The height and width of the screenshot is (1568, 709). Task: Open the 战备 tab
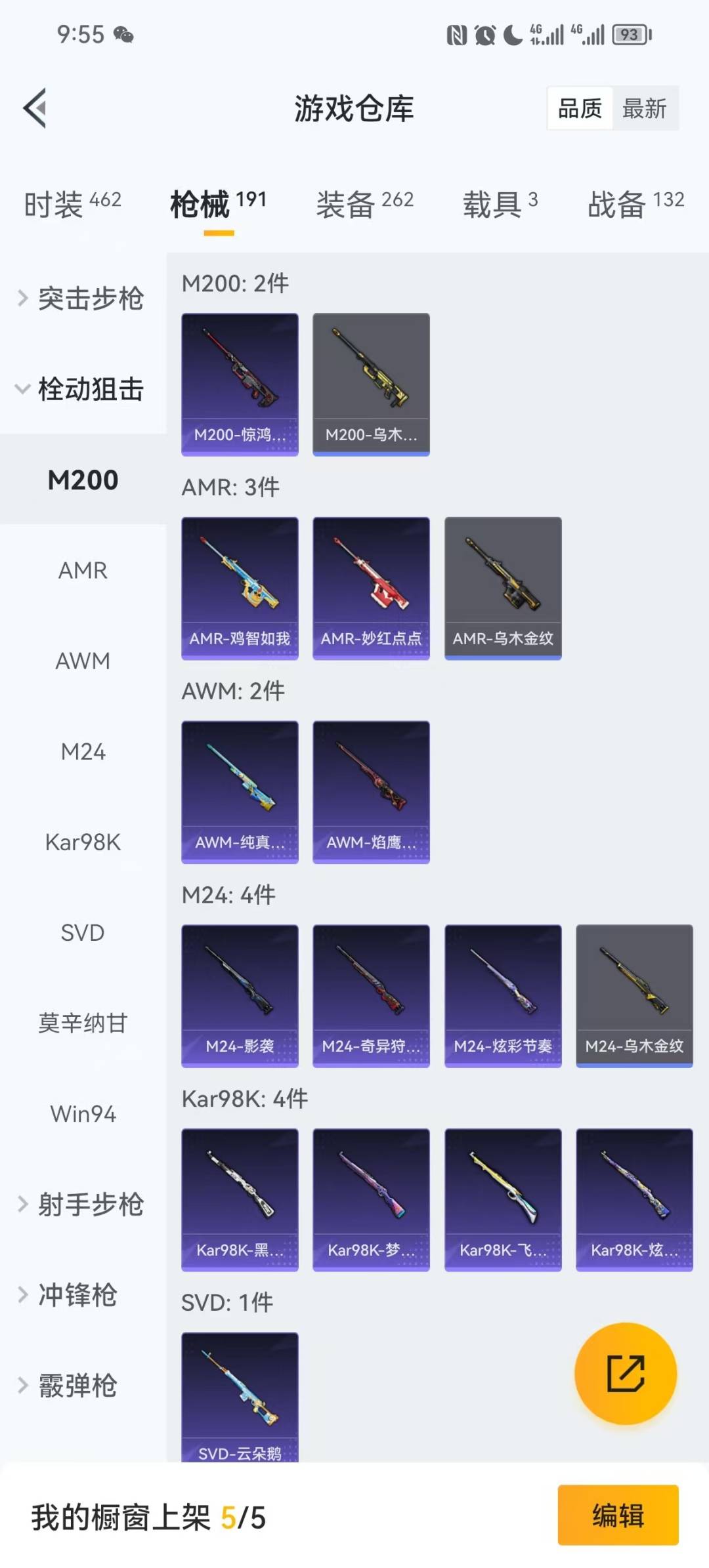tap(635, 204)
